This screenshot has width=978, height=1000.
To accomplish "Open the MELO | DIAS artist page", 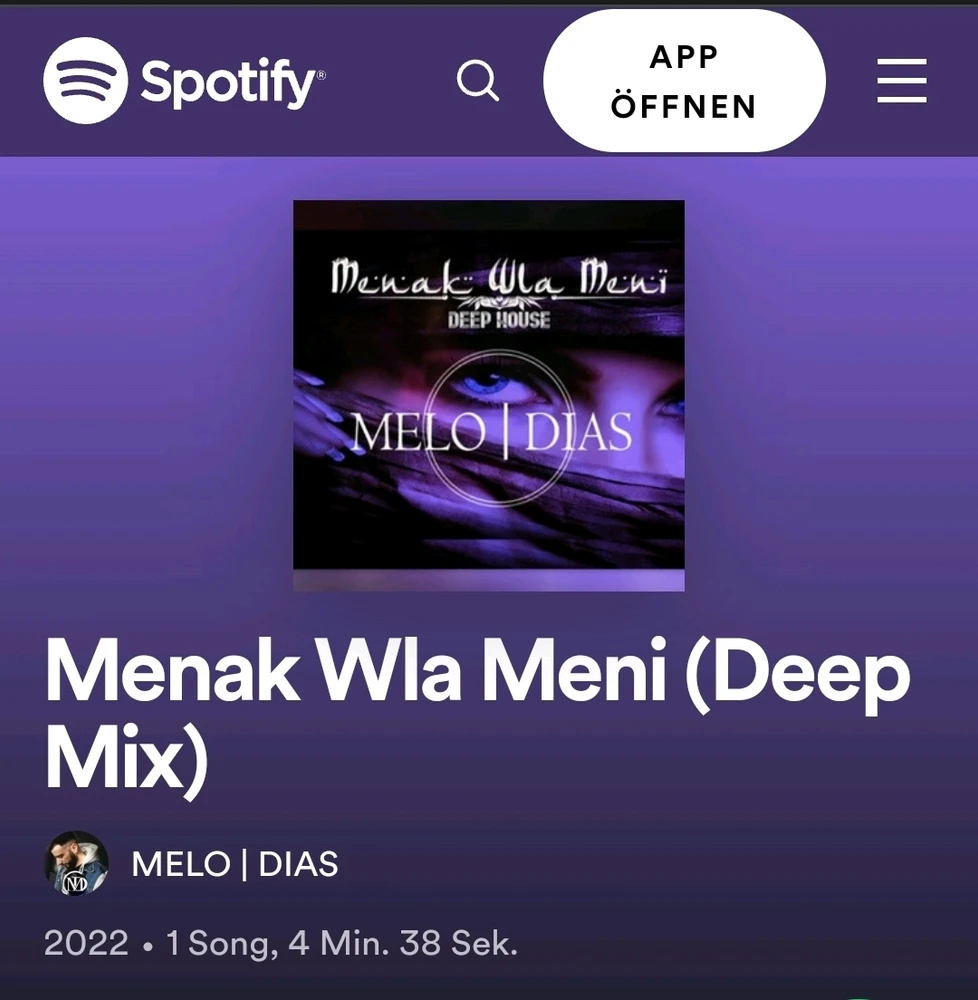I will [234, 864].
